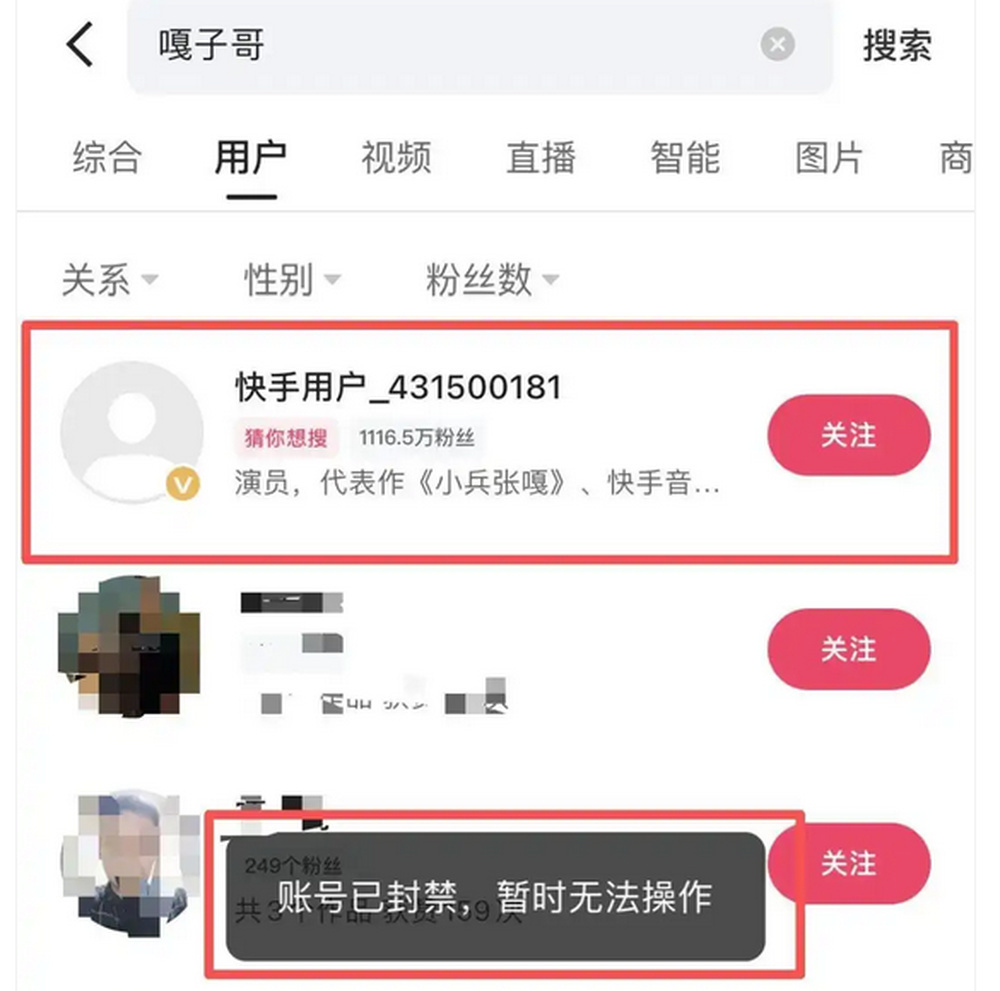Switch to the 智能 tab
1000x991 pixels.
pos(685,158)
